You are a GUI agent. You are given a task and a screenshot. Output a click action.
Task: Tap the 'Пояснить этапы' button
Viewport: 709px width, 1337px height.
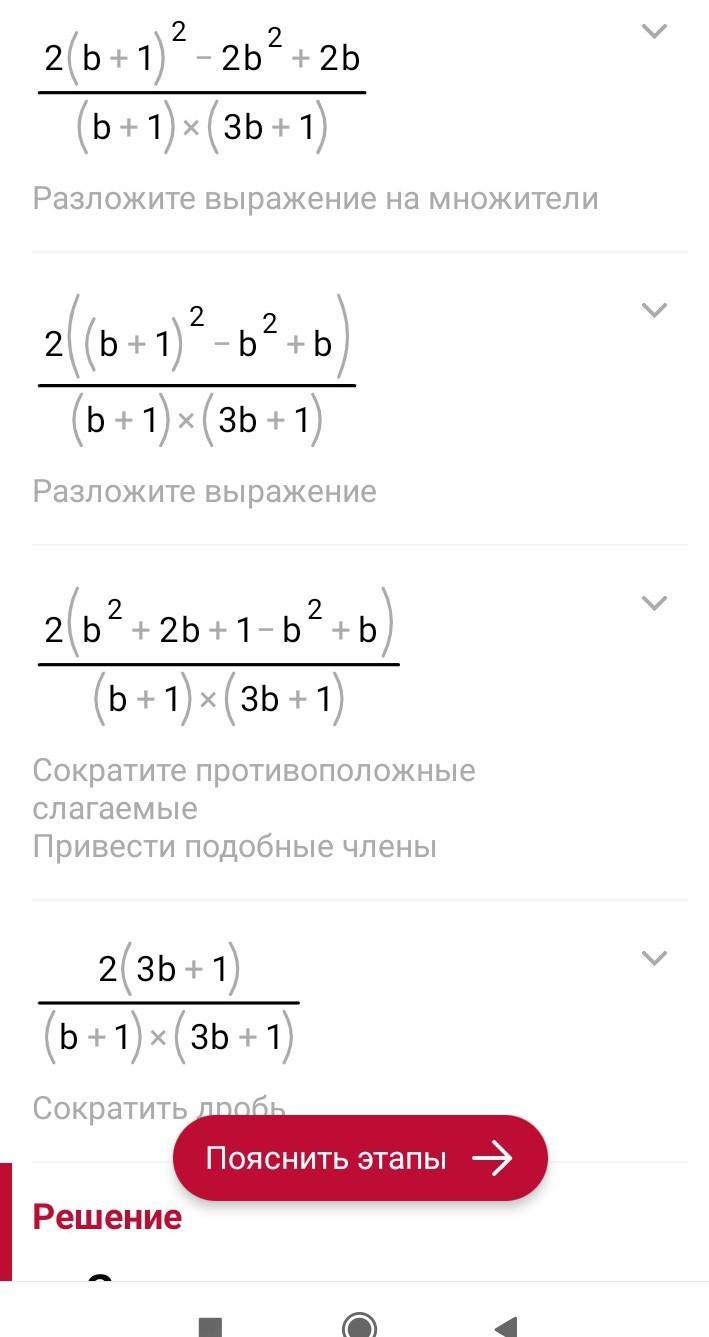click(360, 1158)
